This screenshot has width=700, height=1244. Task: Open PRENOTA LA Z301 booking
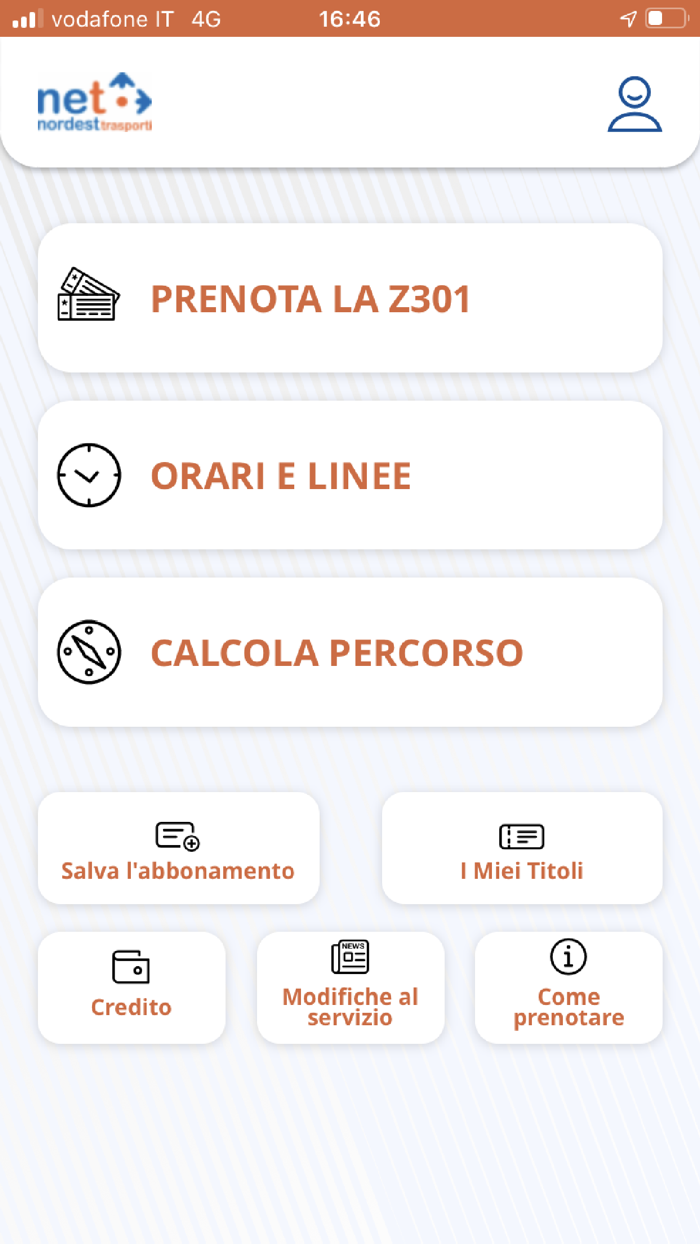pos(350,298)
